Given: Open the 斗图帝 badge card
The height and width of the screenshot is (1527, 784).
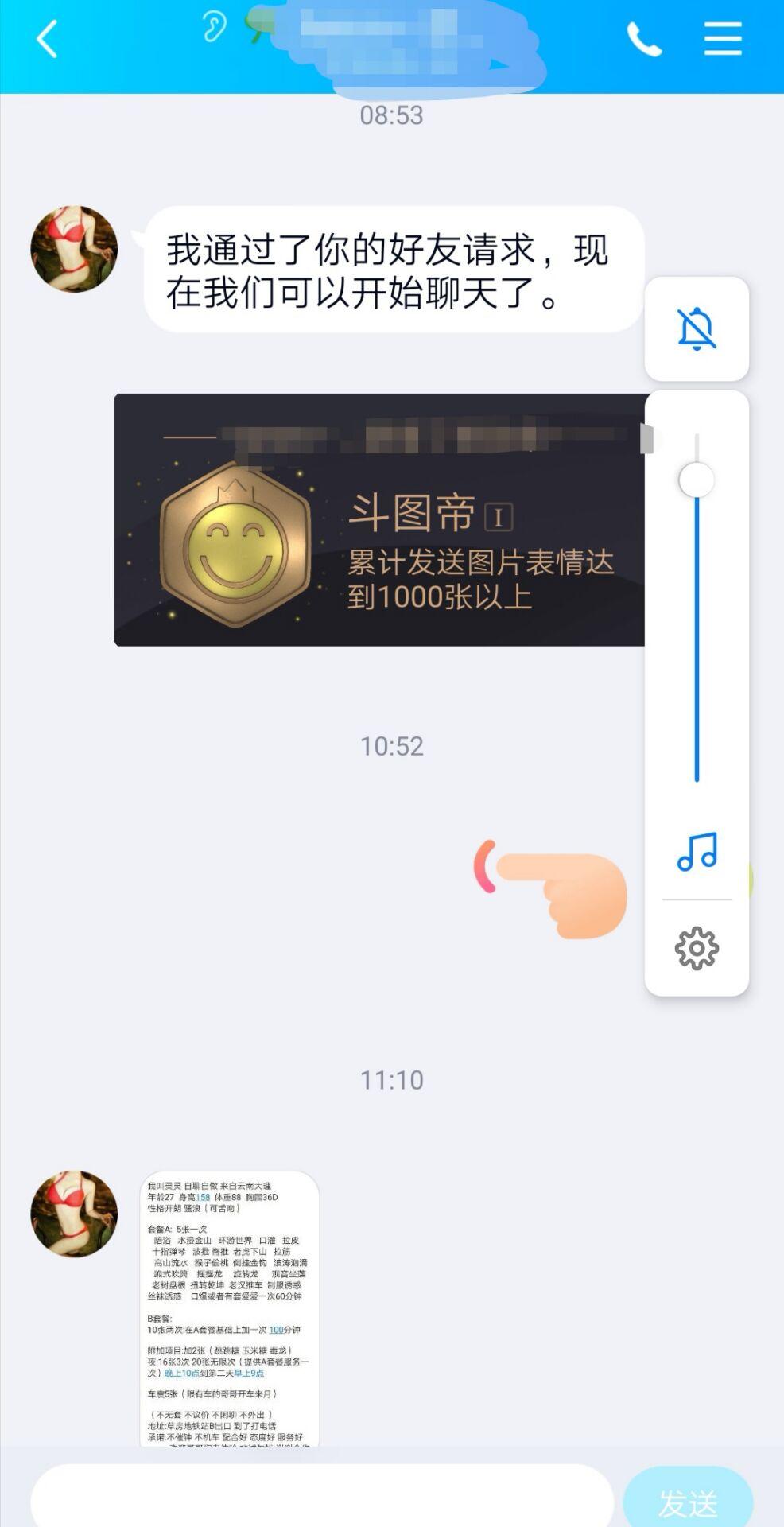Looking at the screenshot, I should click(378, 519).
